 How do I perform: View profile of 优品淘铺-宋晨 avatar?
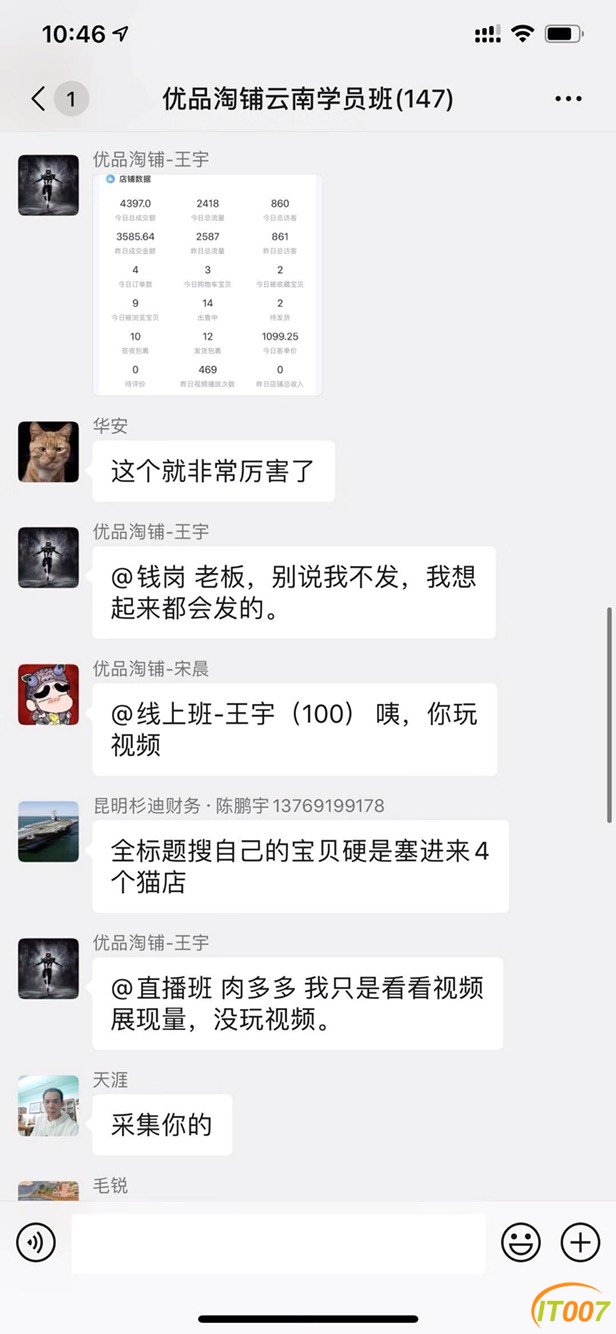pyautogui.click(x=48, y=694)
